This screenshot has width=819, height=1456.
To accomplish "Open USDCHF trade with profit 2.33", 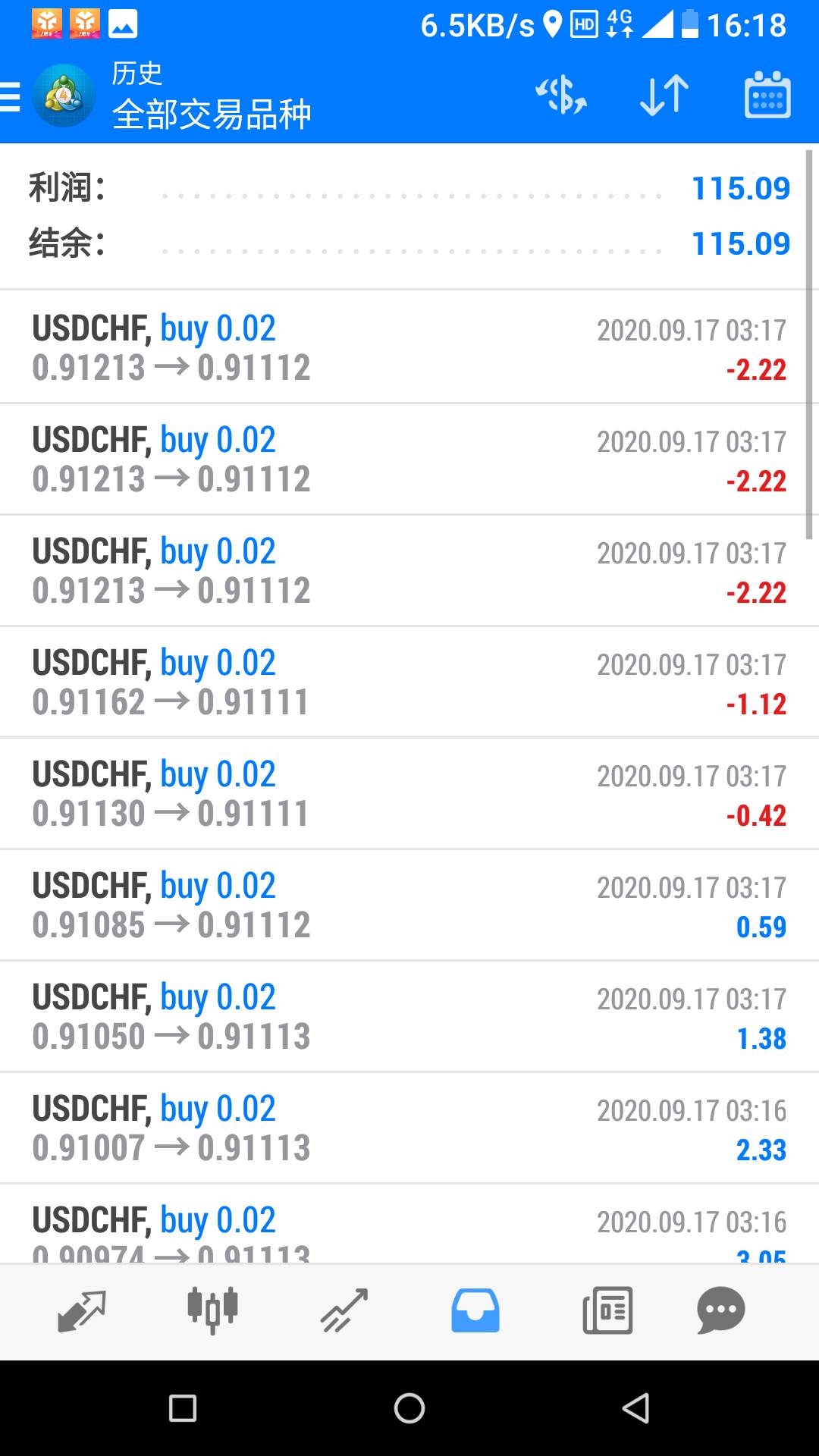I will 409,1128.
